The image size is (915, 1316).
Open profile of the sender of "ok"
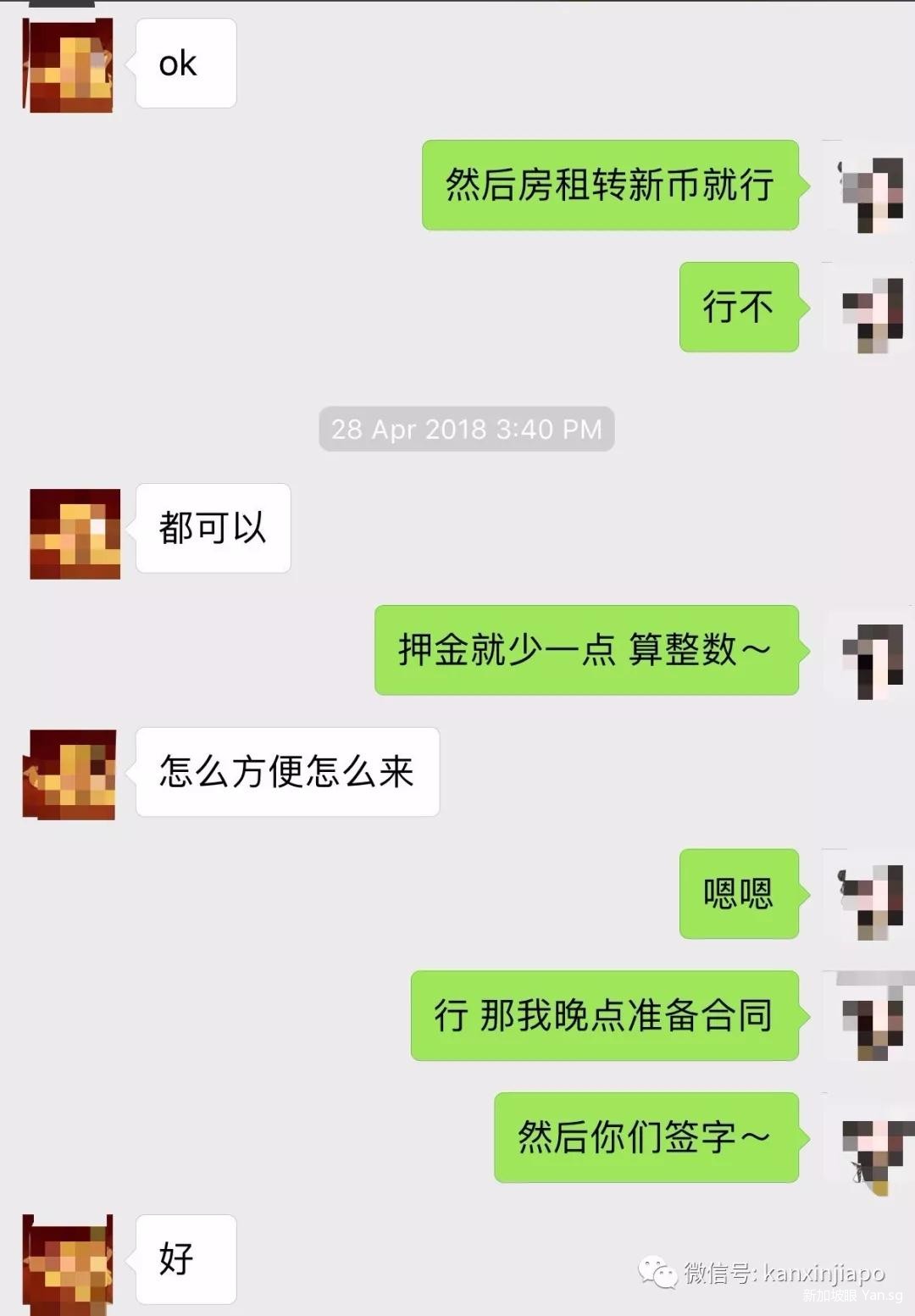[68, 64]
